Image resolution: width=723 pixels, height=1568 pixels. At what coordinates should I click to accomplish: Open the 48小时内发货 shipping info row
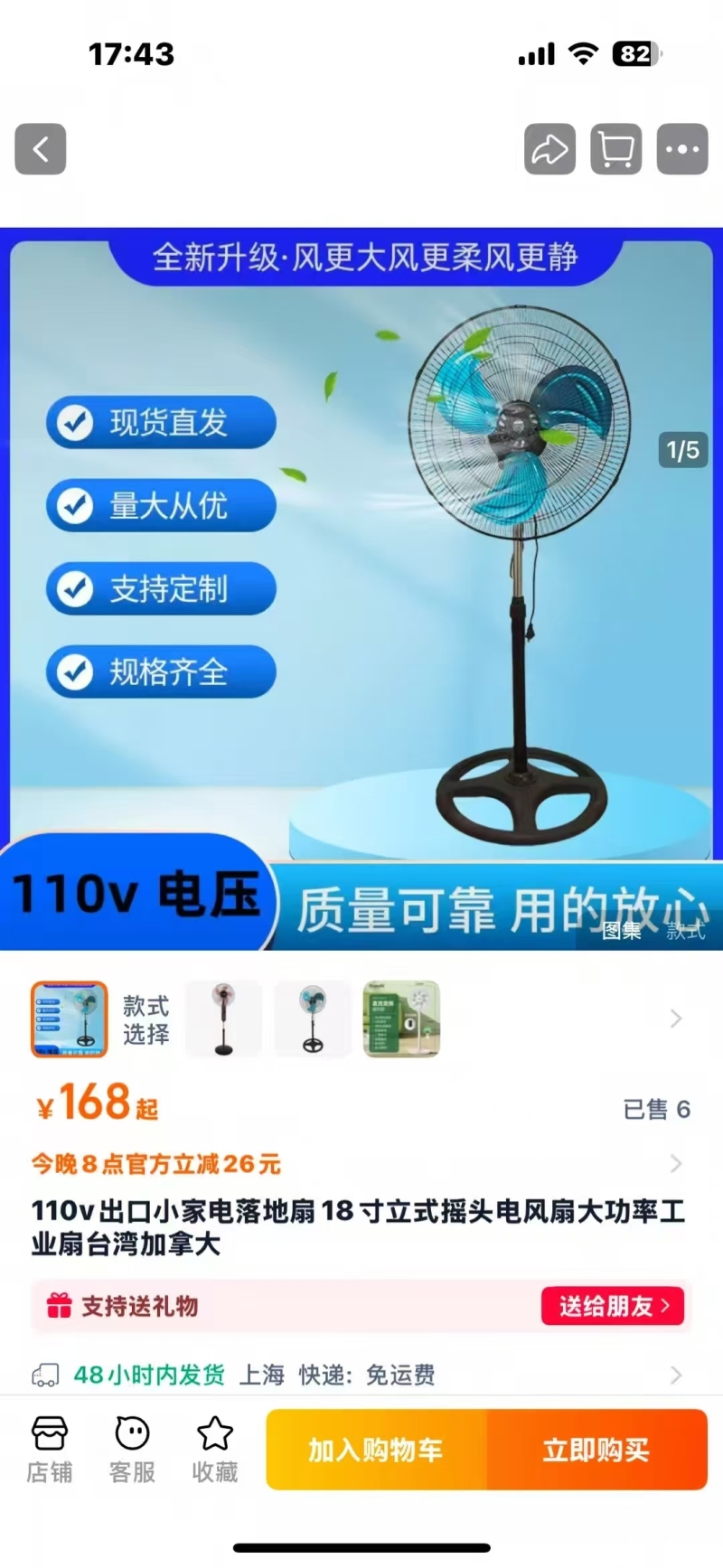[361, 1375]
